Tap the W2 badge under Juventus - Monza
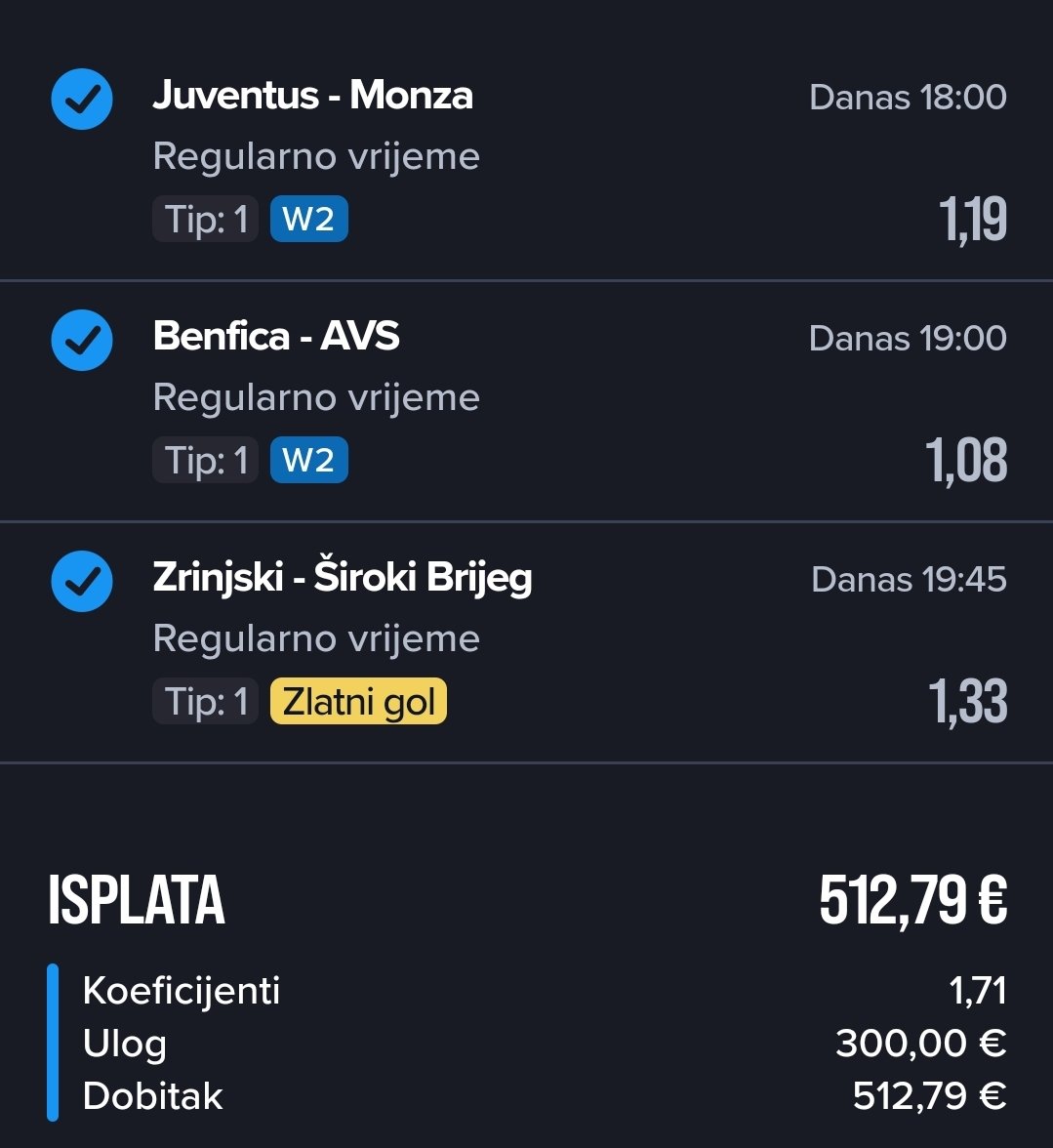1053x1148 pixels. click(308, 220)
